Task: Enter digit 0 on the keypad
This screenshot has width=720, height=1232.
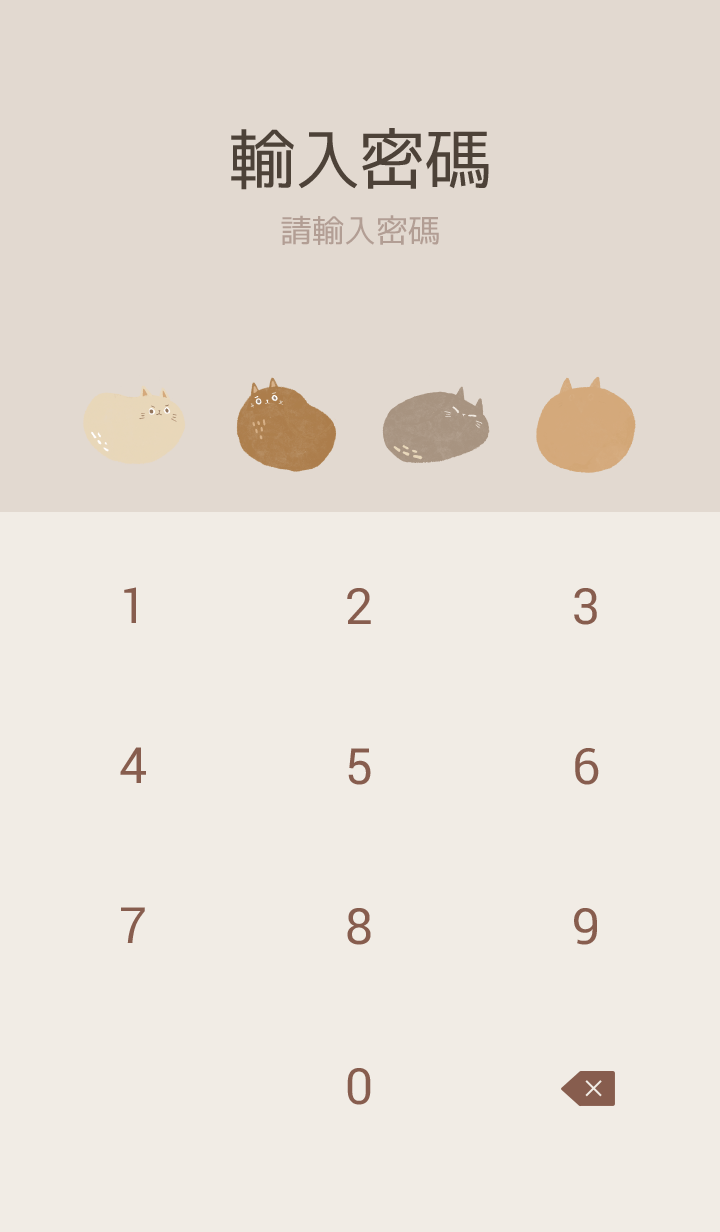Action: (x=359, y=1087)
